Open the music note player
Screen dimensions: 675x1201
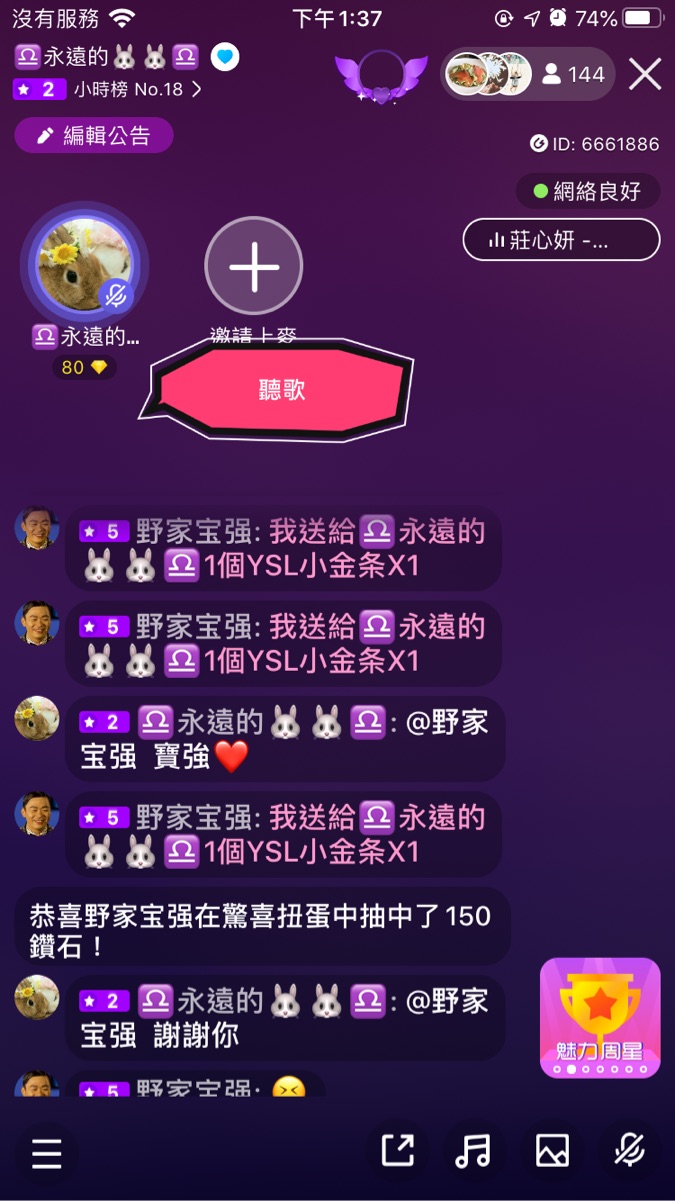pyautogui.click(x=472, y=1151)
